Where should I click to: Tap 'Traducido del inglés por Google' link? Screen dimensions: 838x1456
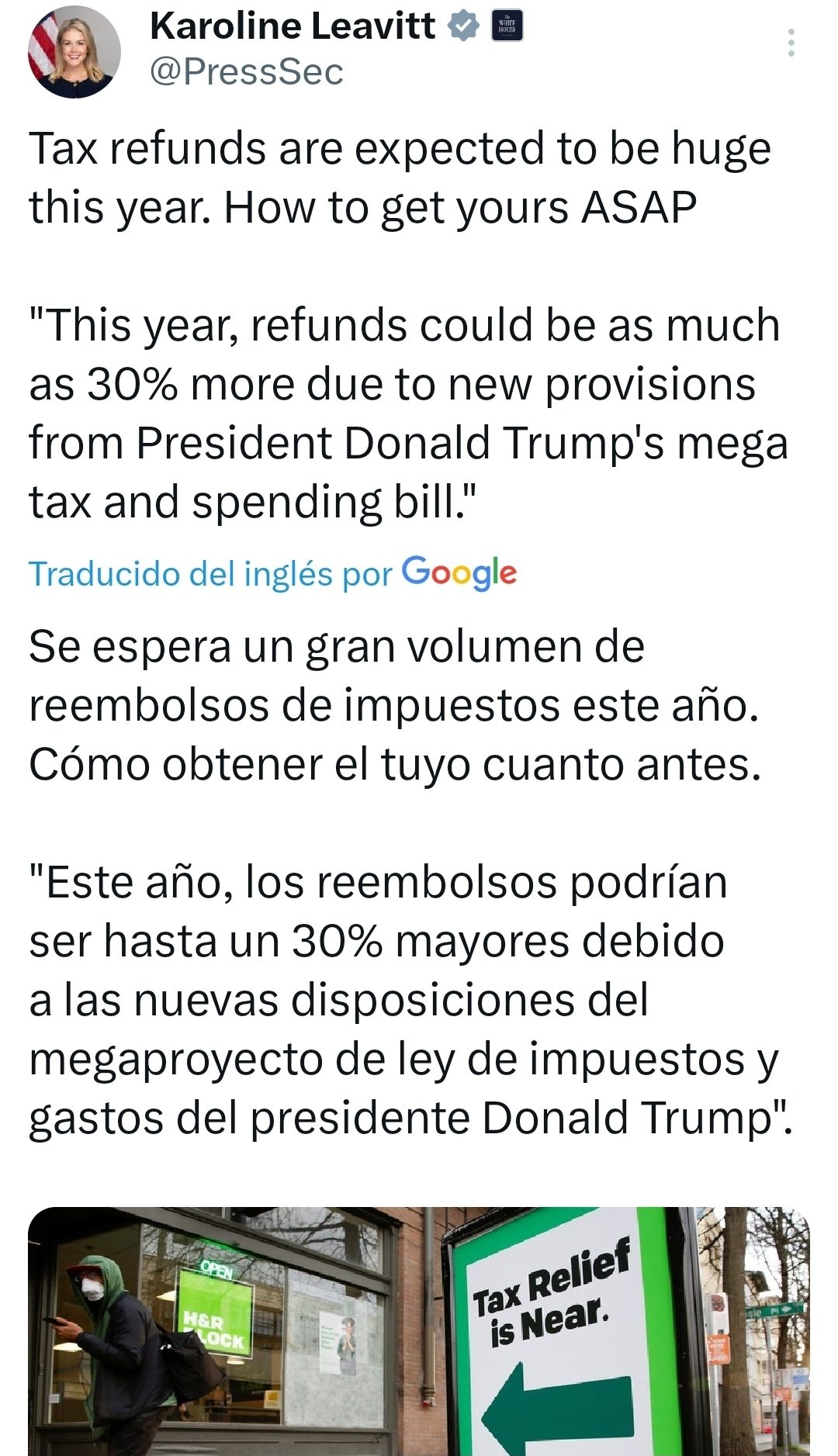[x=272, y=573]
